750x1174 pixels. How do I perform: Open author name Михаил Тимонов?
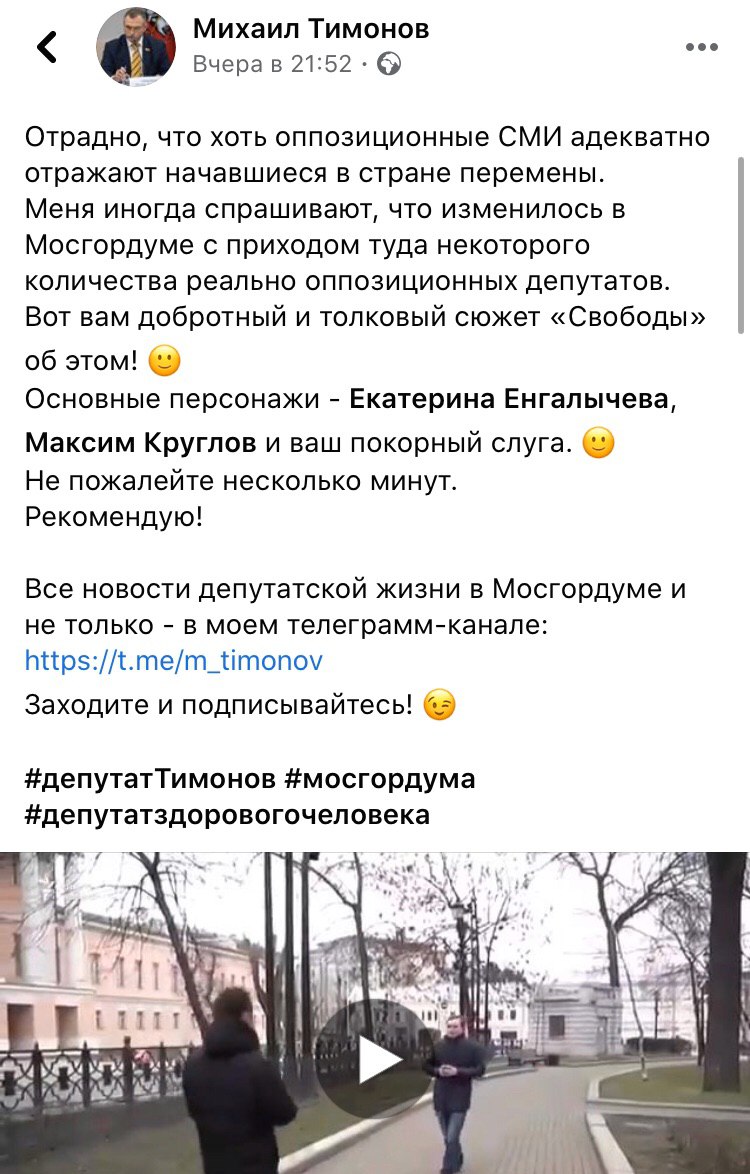pos(310,29)
